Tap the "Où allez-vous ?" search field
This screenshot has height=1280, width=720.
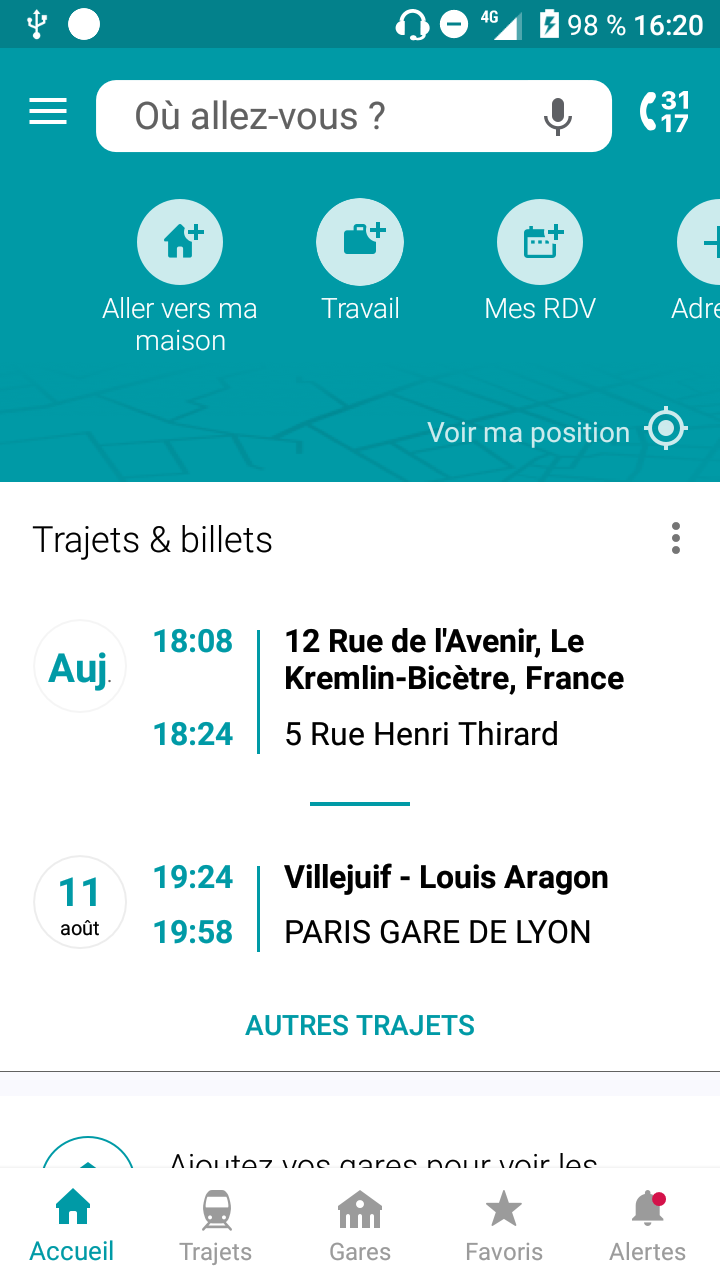click(330, 116)
